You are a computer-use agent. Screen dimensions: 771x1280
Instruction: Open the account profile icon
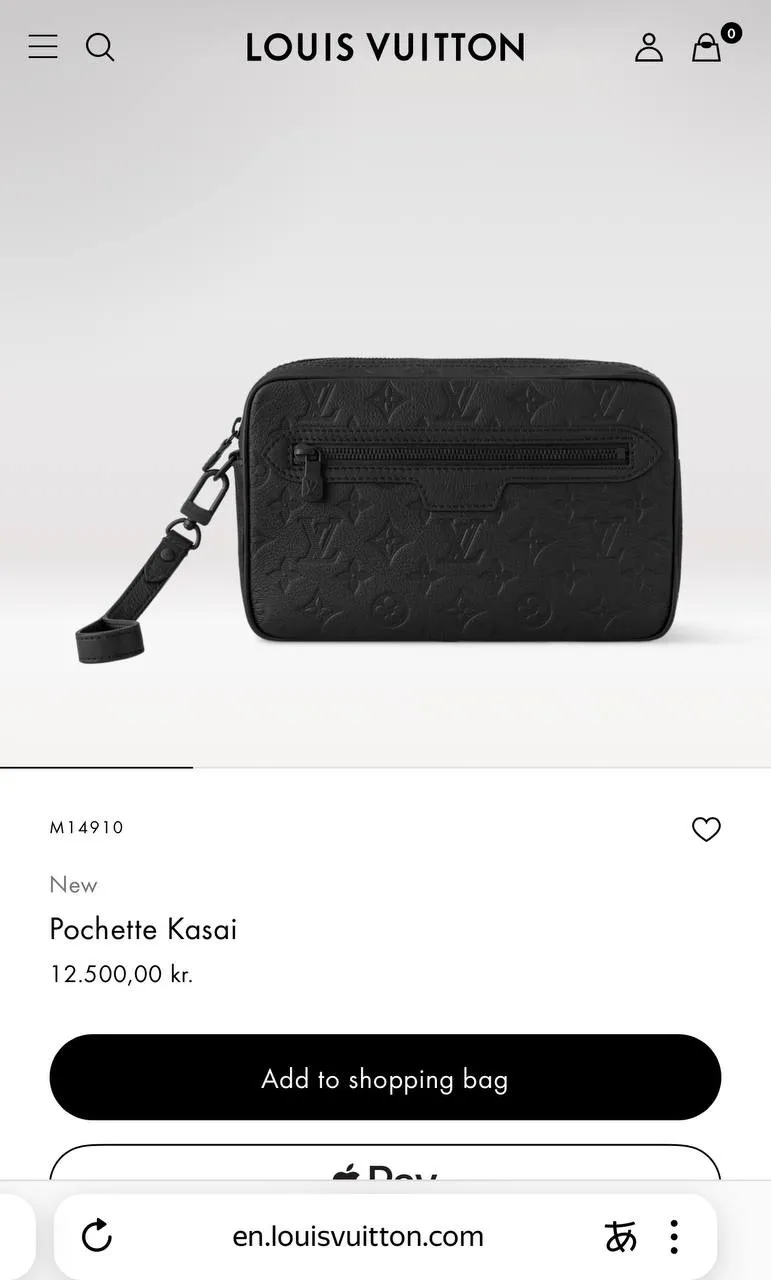[649, 47]
